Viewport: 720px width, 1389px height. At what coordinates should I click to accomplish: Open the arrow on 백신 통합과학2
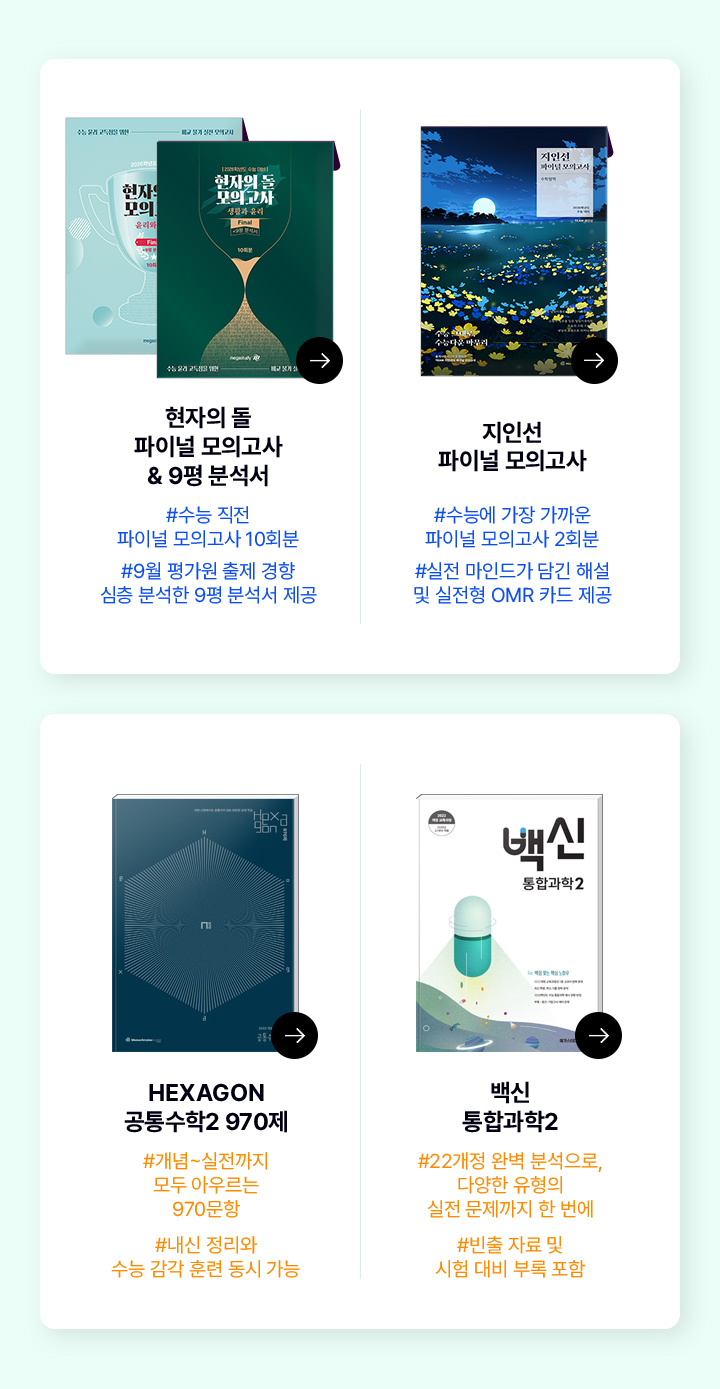[x=598, y=1035]
